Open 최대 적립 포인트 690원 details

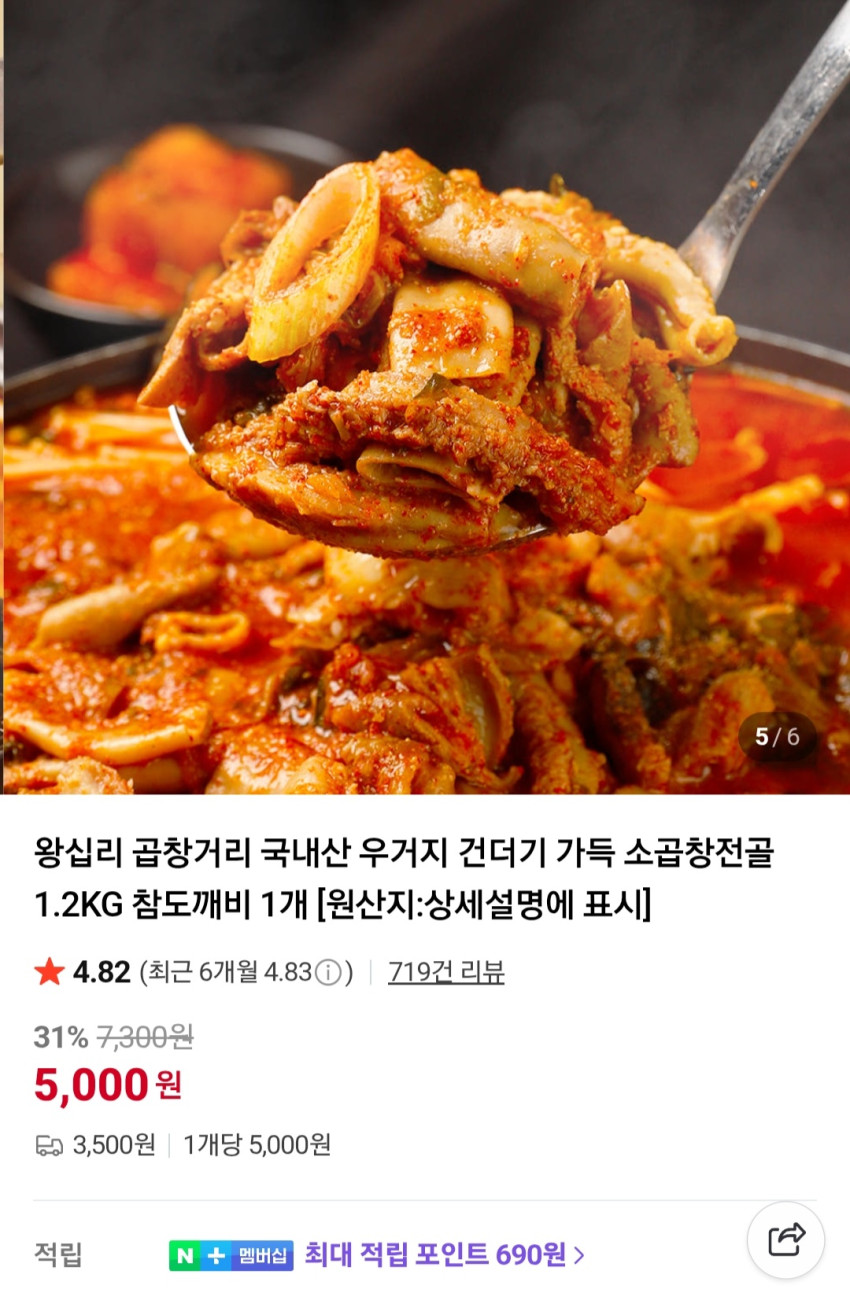pos(444,1254)
